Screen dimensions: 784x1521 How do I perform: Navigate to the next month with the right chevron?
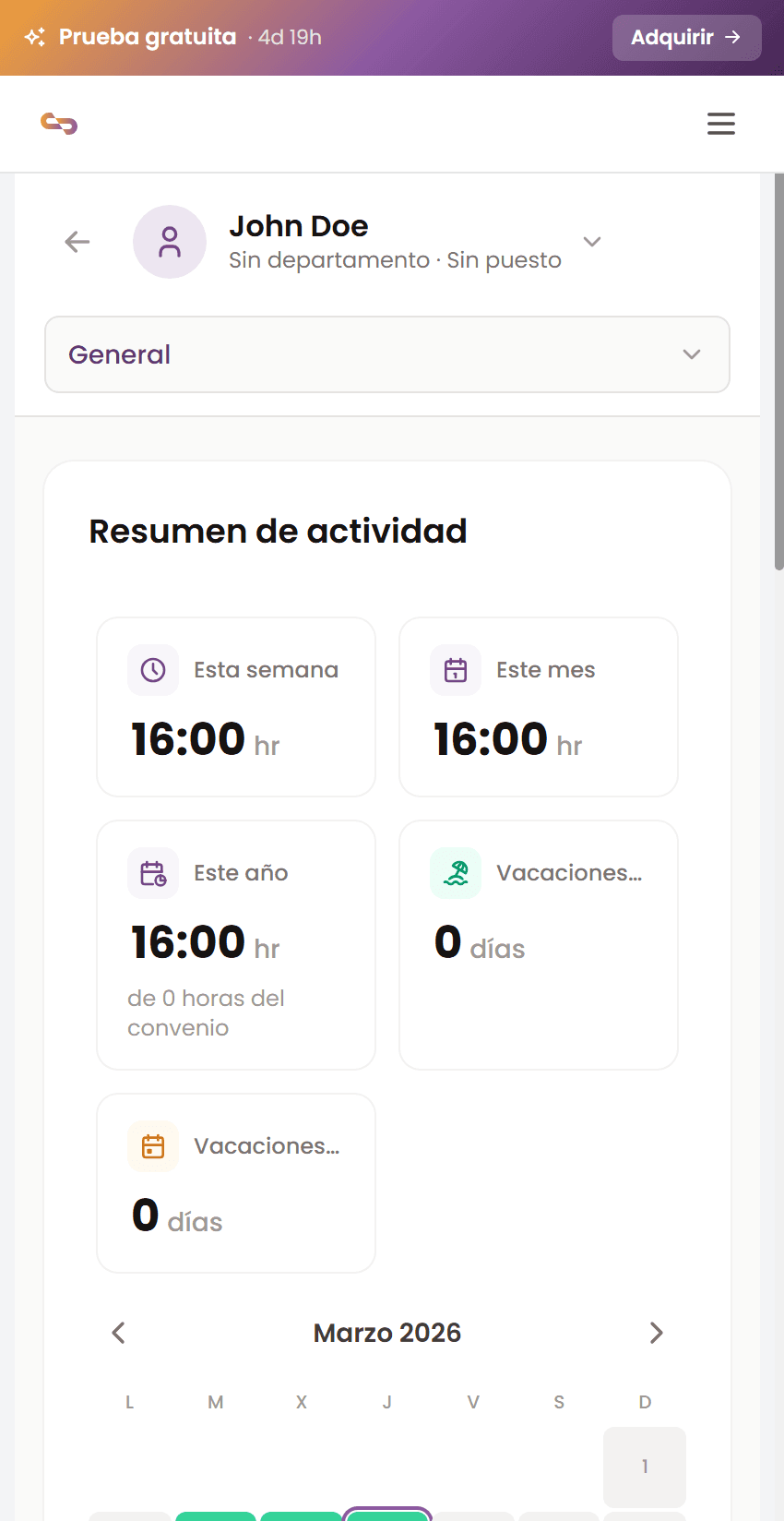(657, 1332)
